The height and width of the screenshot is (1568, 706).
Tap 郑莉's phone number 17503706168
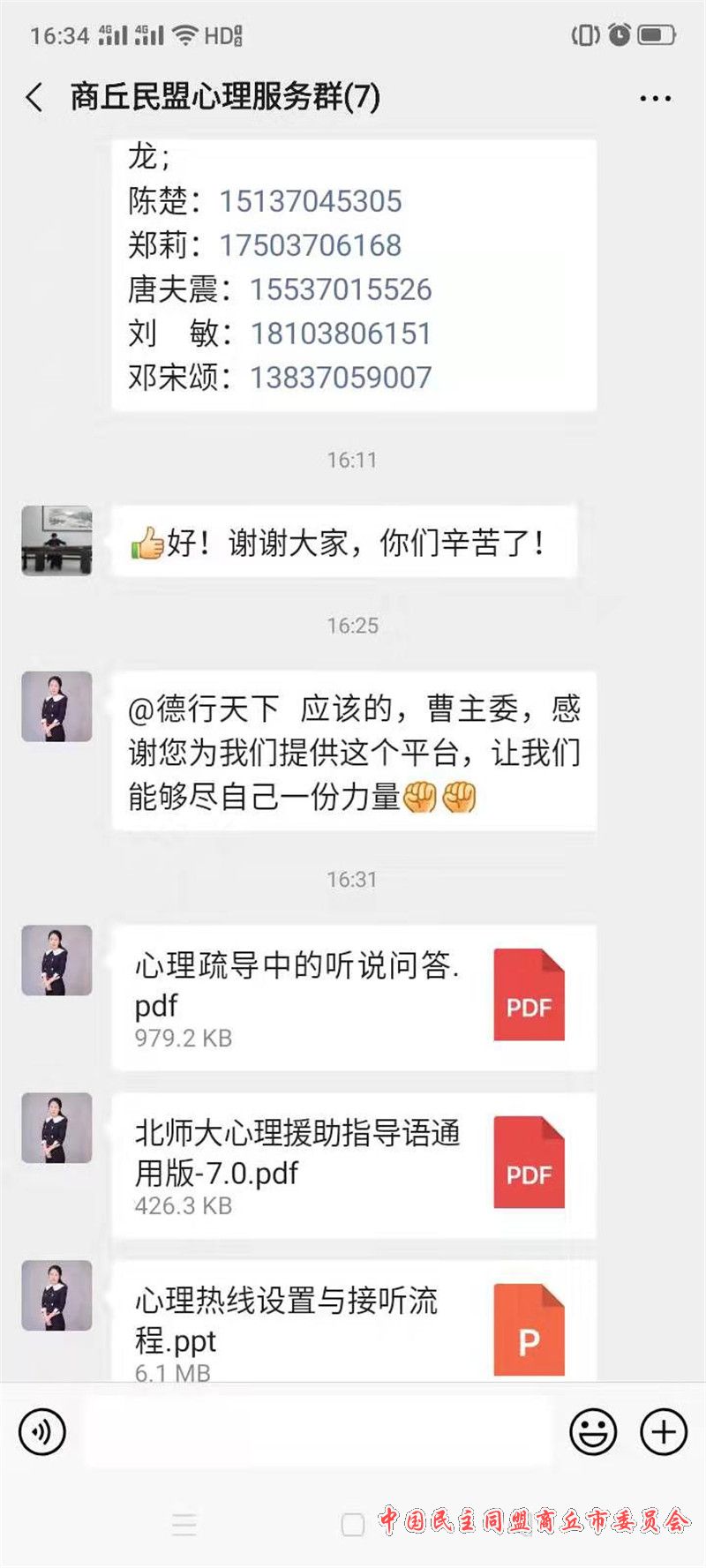[310, 245]
